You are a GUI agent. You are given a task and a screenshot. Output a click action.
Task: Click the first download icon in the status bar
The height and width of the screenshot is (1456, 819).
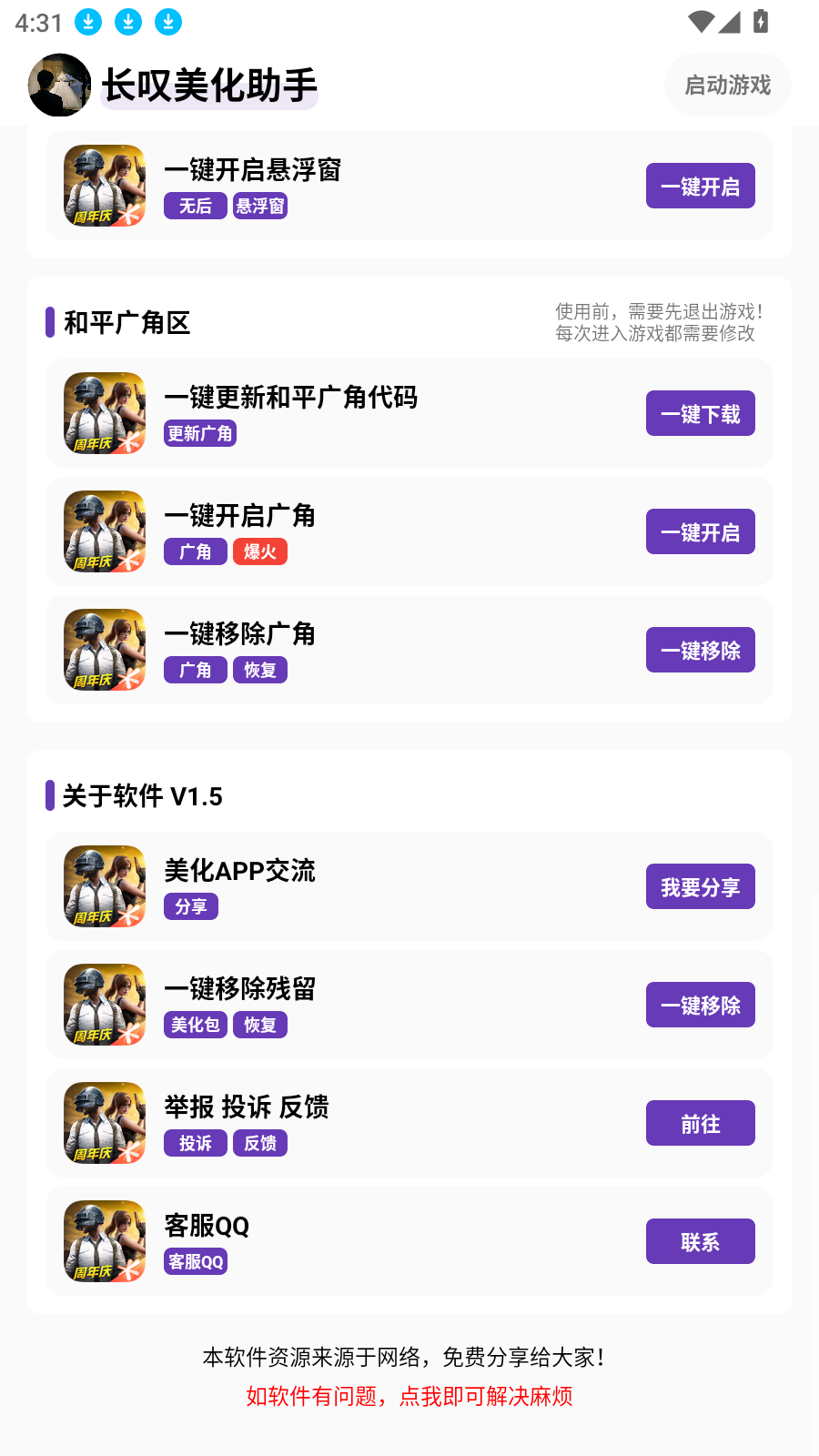point(87,20)
